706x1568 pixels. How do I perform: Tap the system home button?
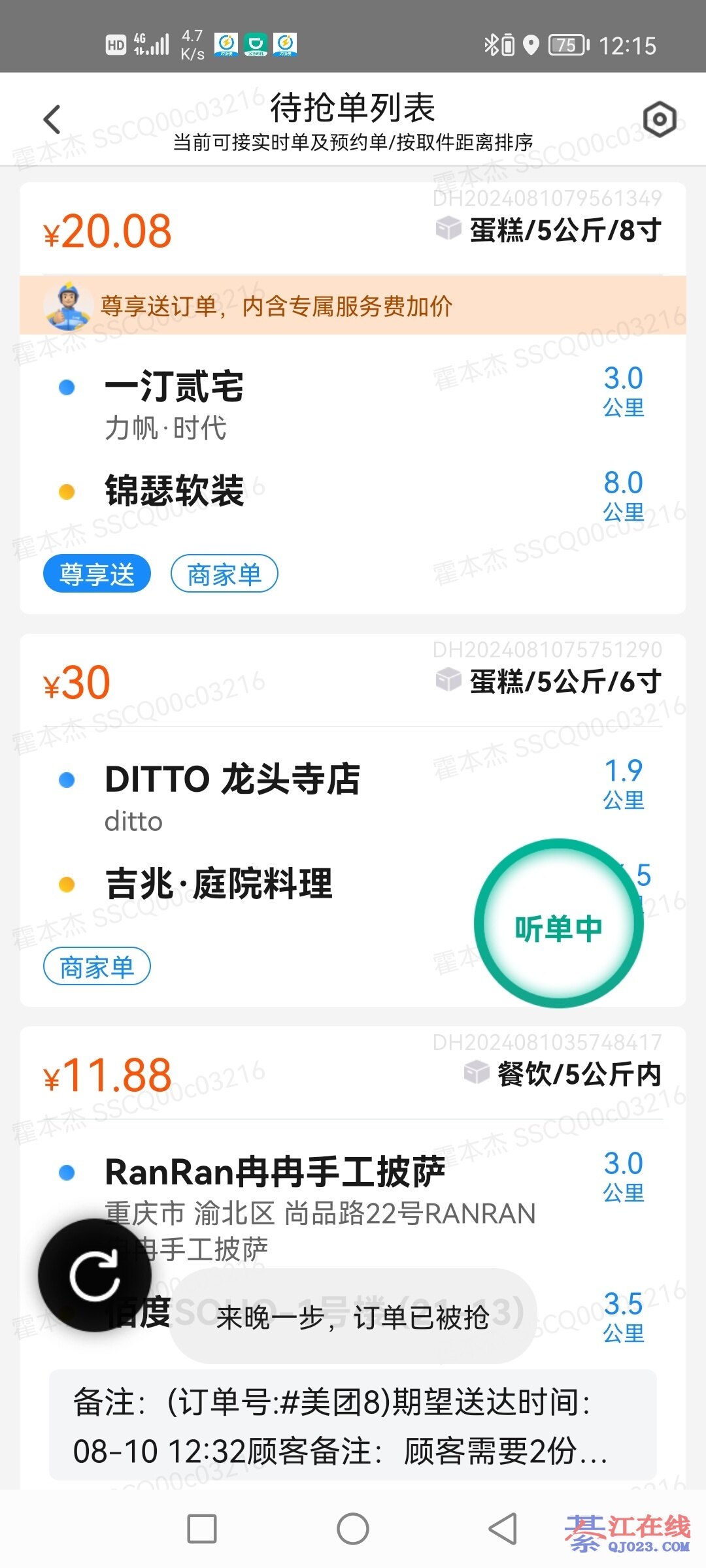point(353,1529)
